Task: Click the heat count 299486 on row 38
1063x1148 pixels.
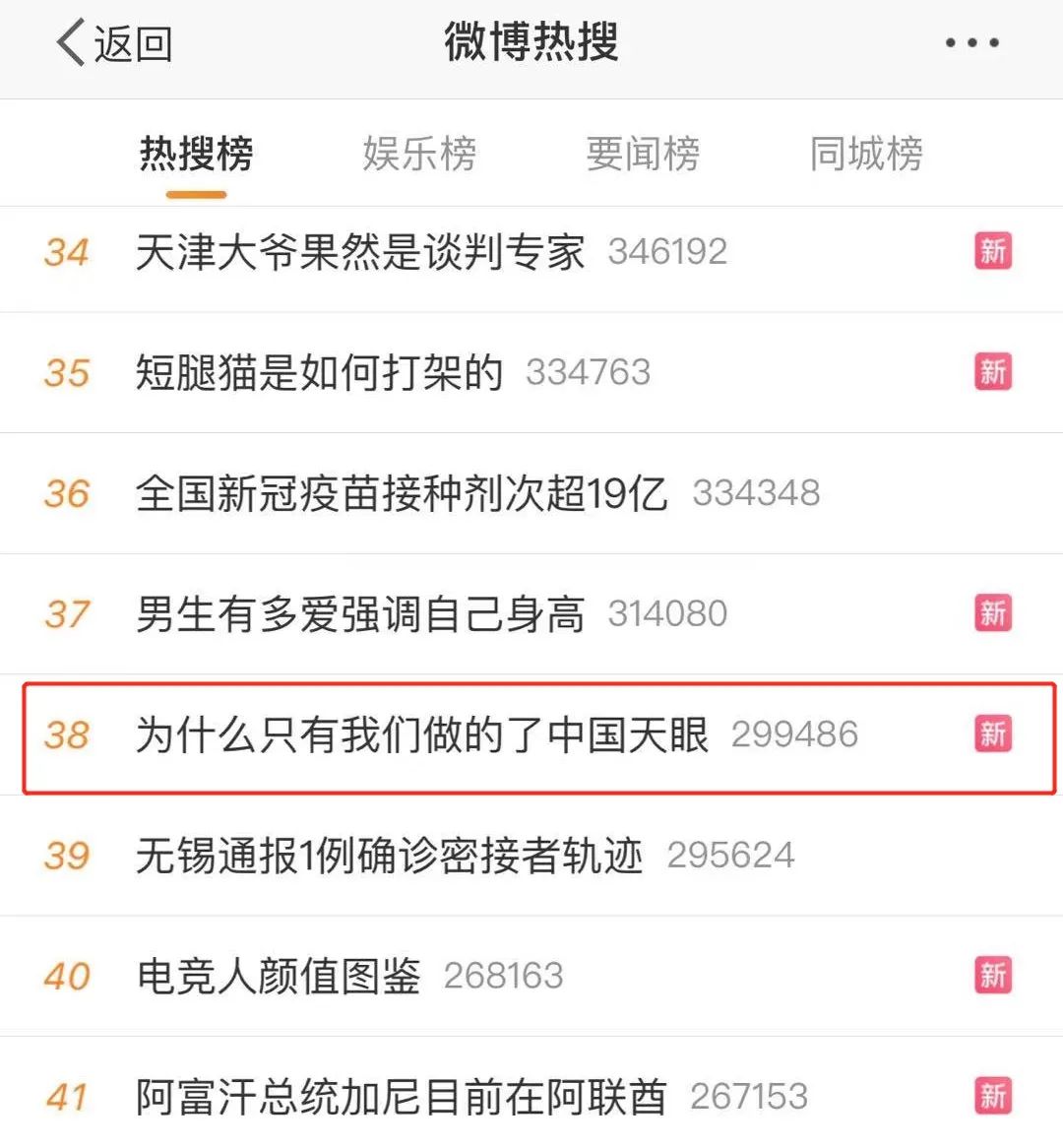Action: click(794, 733)
